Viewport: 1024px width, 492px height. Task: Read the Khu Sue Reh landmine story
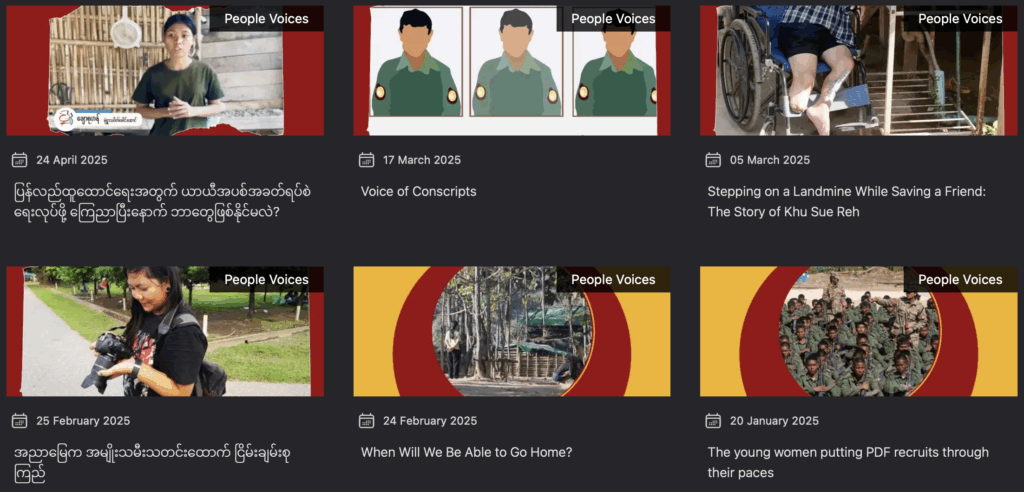point(846,201)
